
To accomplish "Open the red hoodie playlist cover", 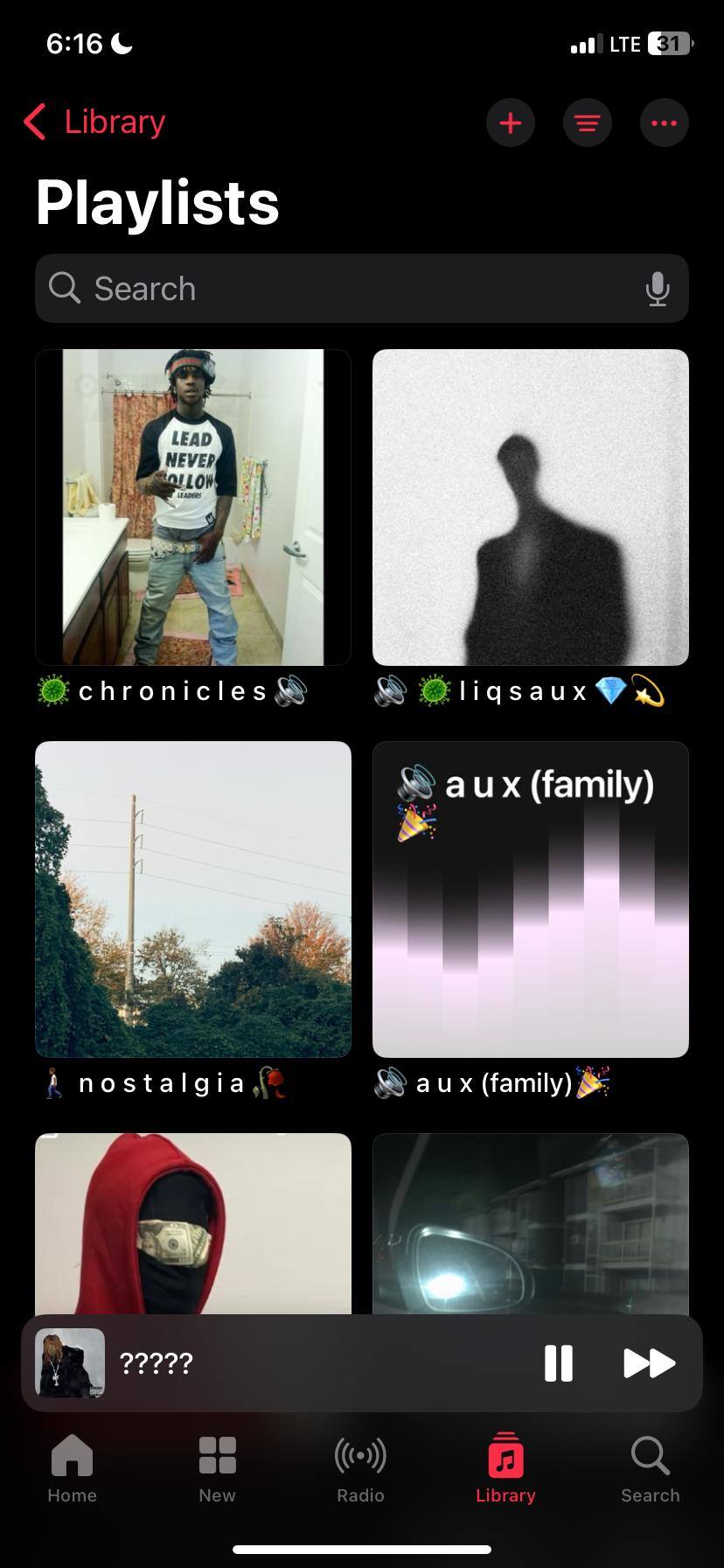I will (x=193, y=1223).
